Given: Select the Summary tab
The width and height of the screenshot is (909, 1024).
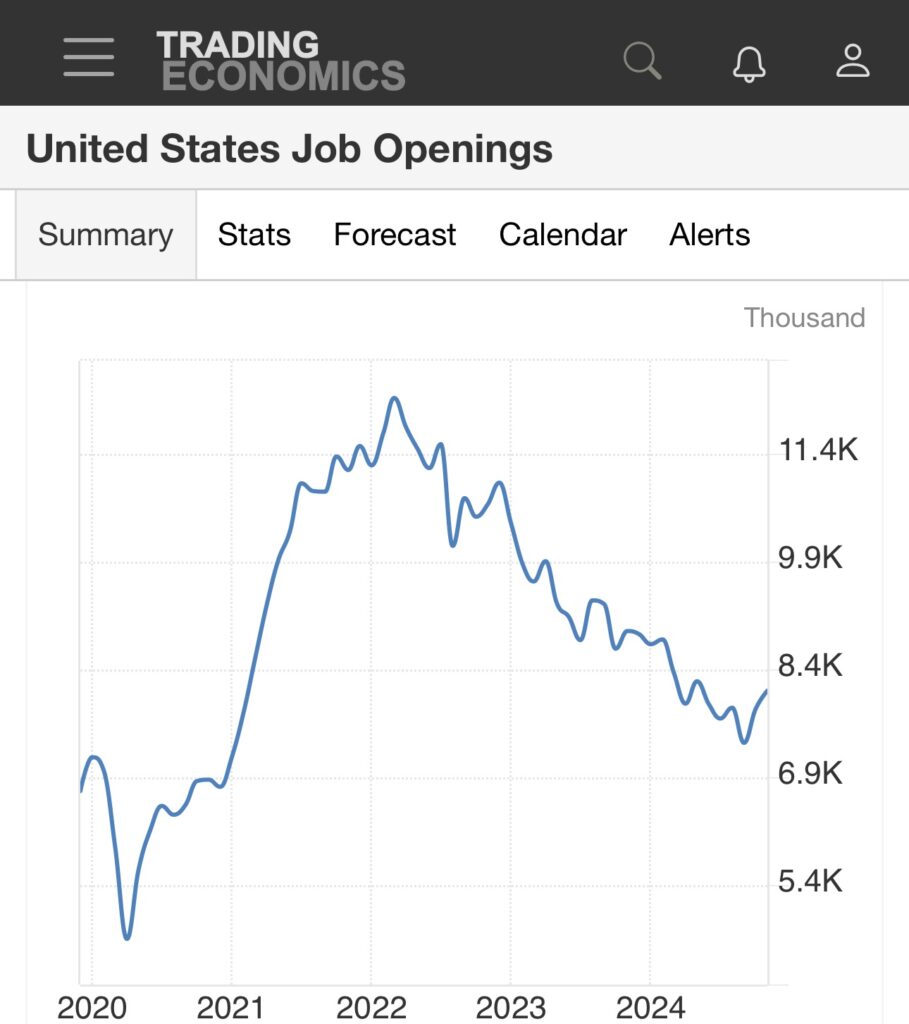Looking at the screenshot, I should point(106,235).
